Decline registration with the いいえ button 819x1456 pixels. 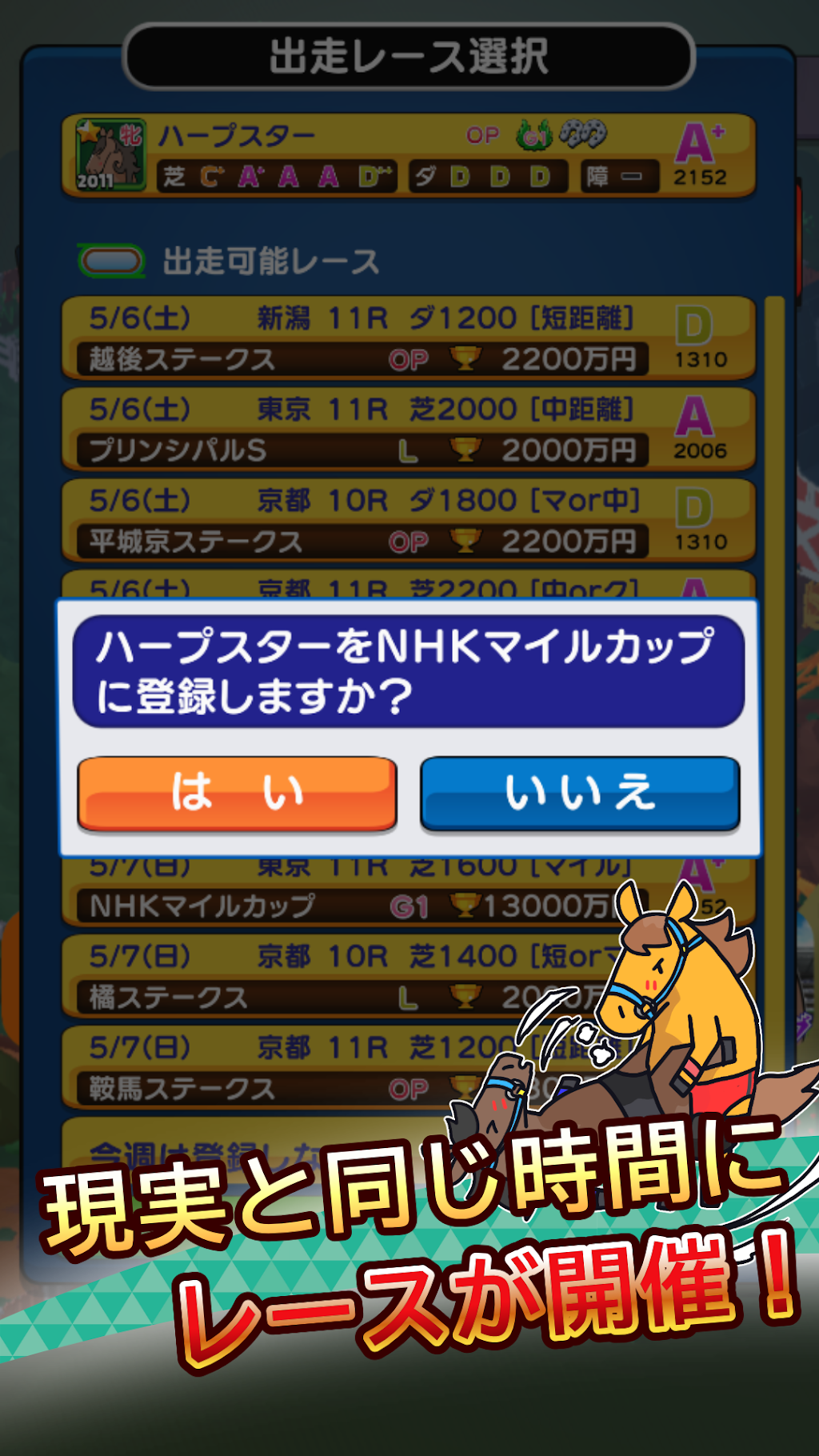tap(580, 793)
